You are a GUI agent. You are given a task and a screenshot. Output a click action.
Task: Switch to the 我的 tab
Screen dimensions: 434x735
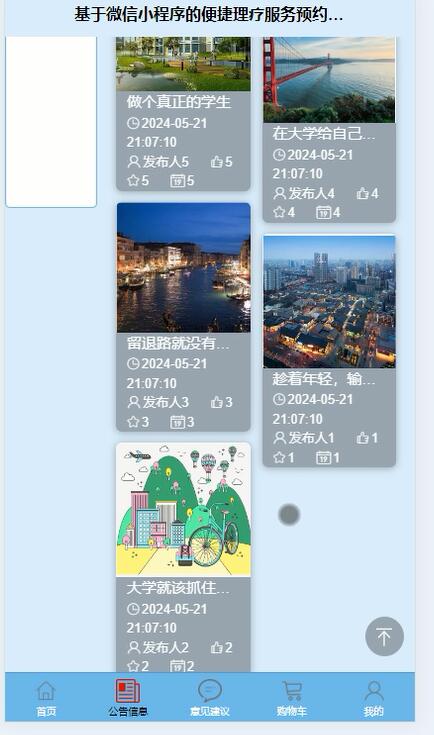(374, 698)
